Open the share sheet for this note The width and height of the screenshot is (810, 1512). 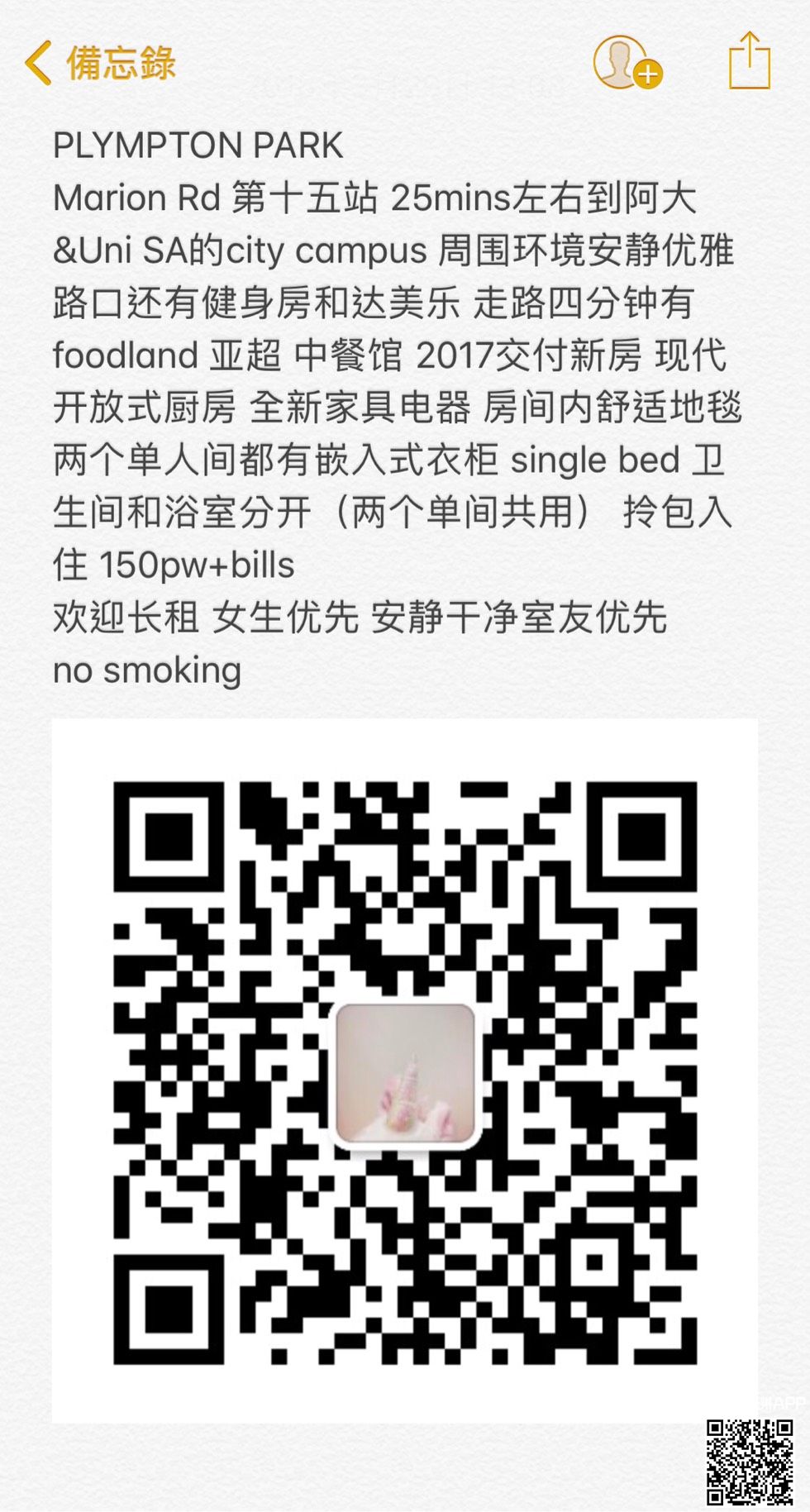pyautogui.click(x=749, y=61)
